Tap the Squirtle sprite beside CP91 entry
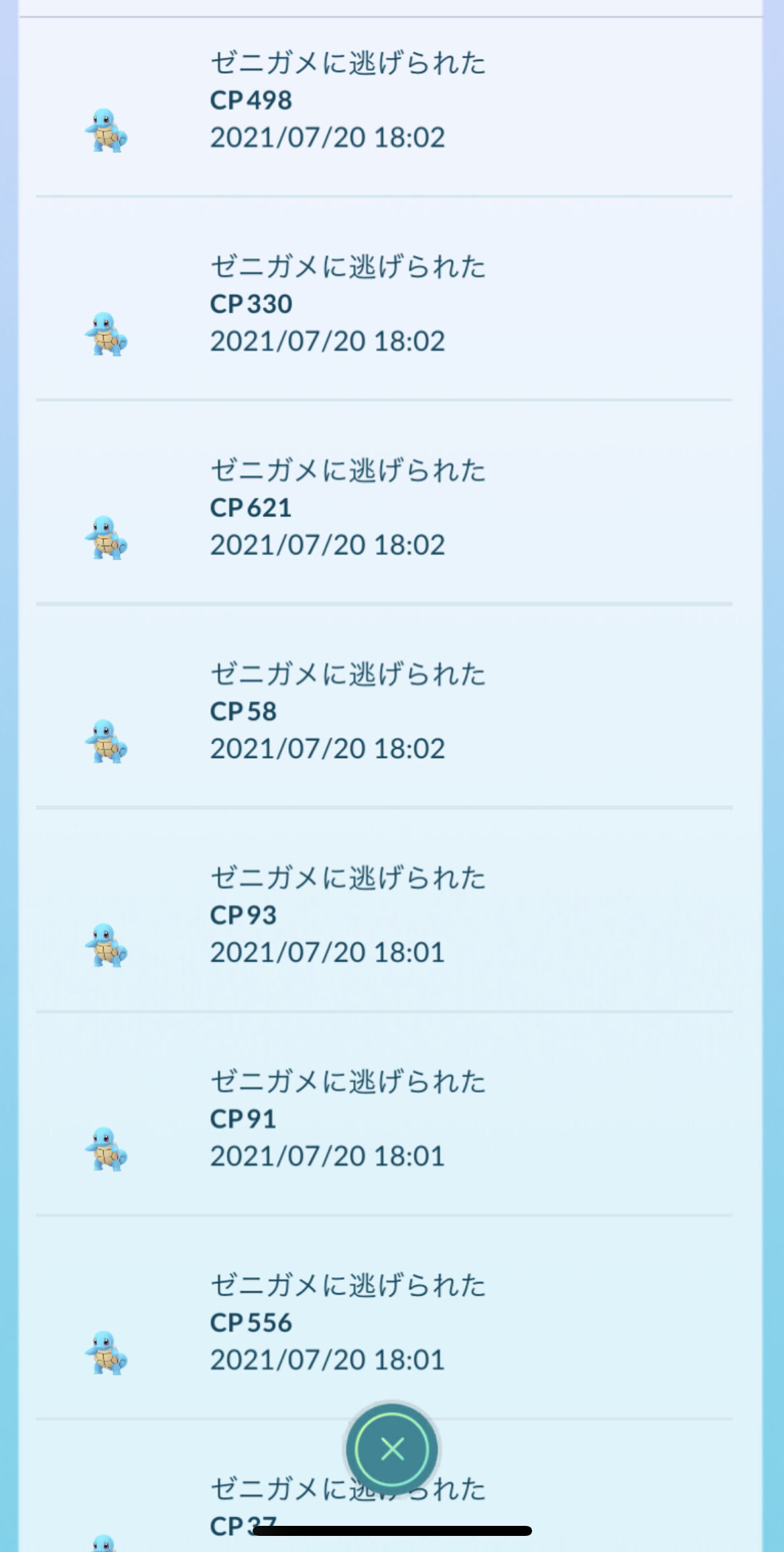 point(109,1152)
